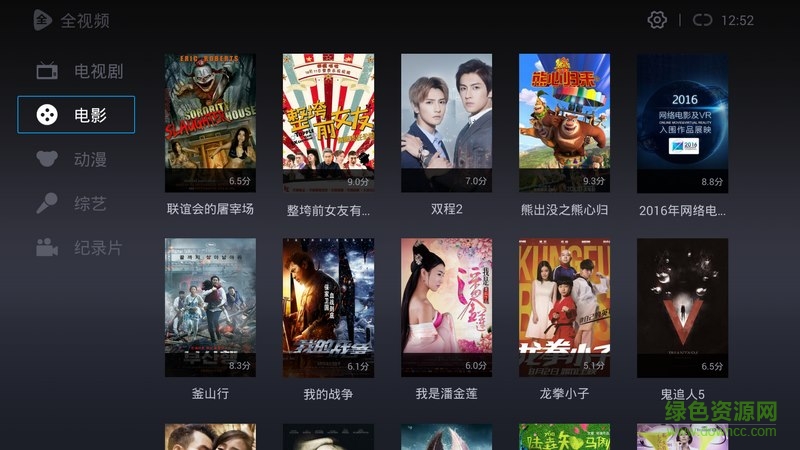Open 我是潘金莲 movie card

[x=446, y=307]
